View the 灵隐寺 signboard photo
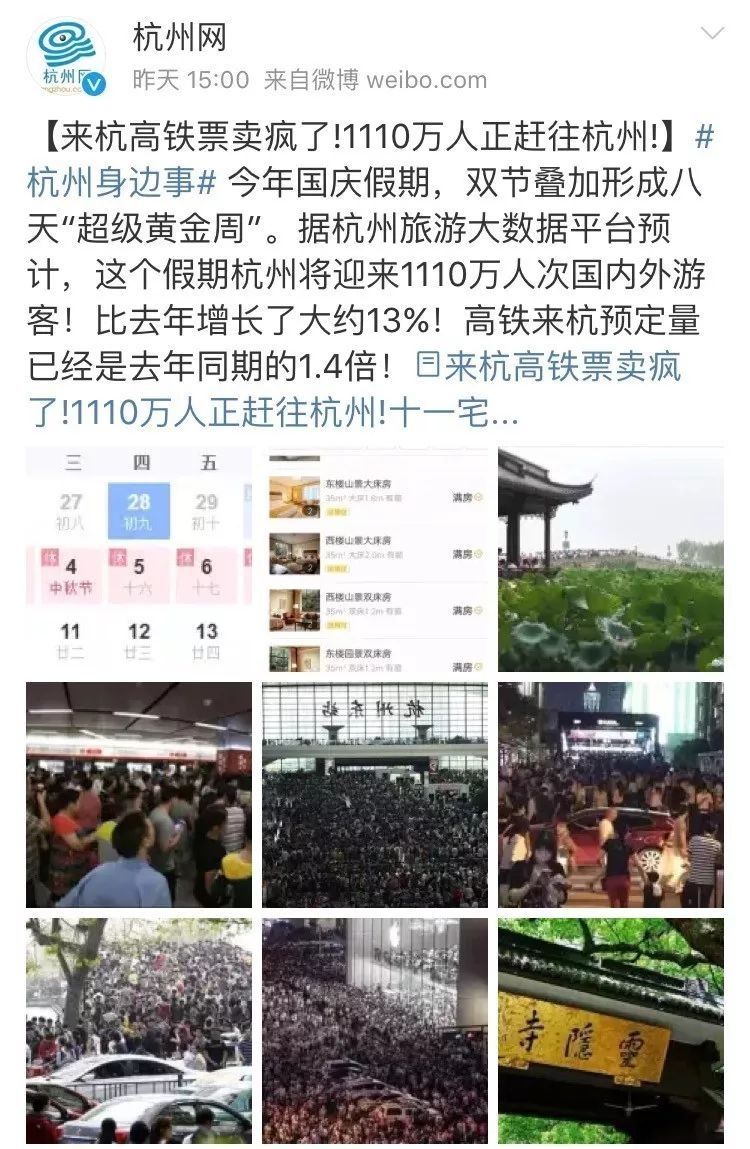 point(611,1030)
